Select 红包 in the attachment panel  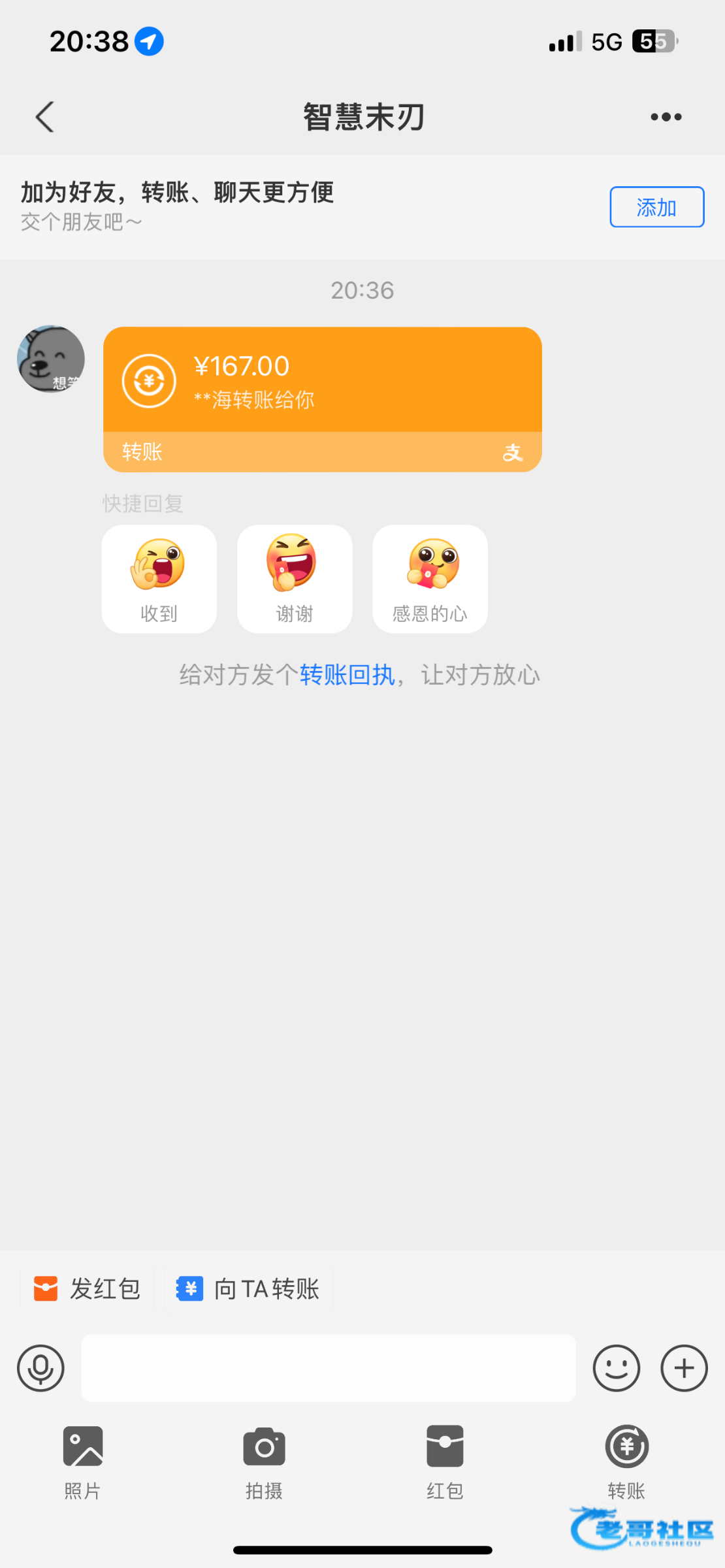[445, 1462]
